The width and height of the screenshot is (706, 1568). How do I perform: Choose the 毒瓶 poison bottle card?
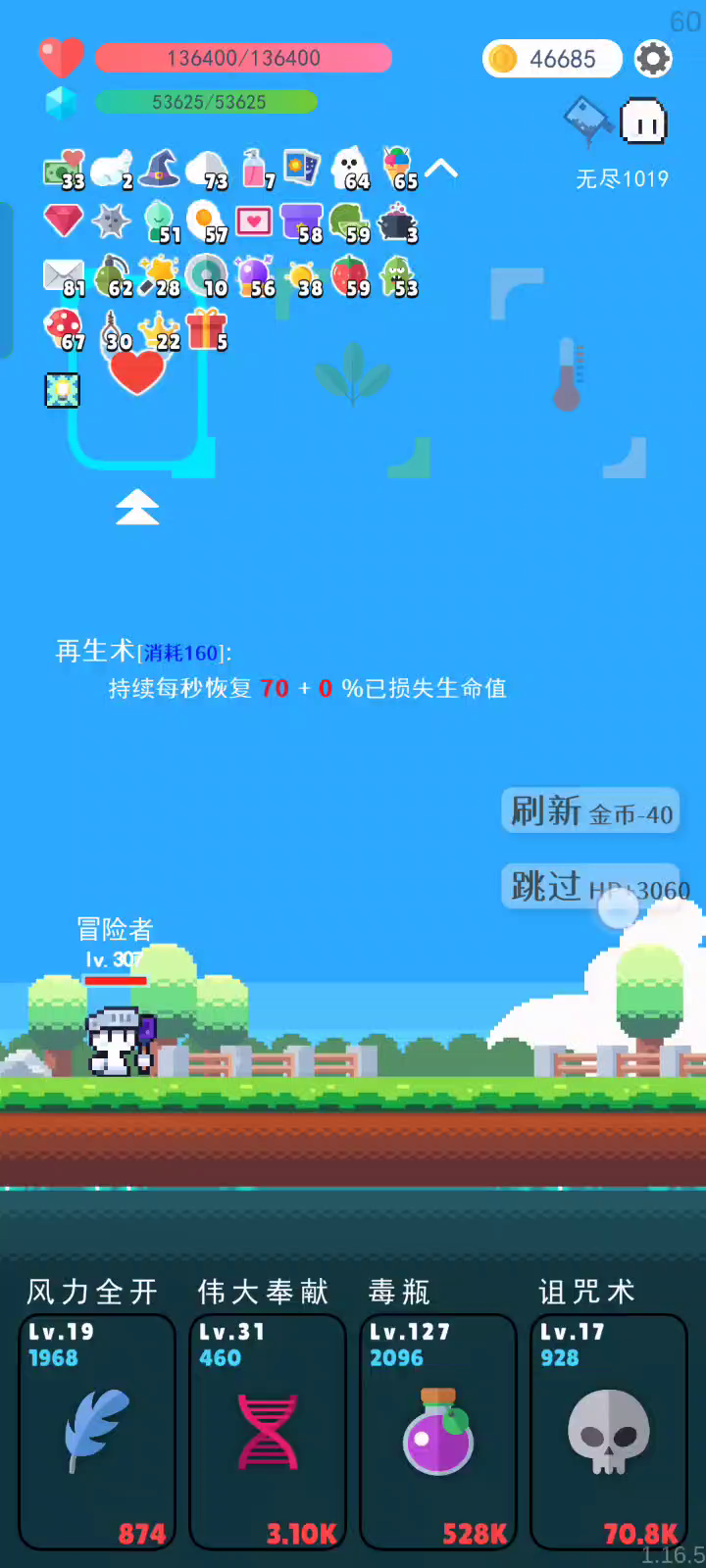(x=438, y=1432)
